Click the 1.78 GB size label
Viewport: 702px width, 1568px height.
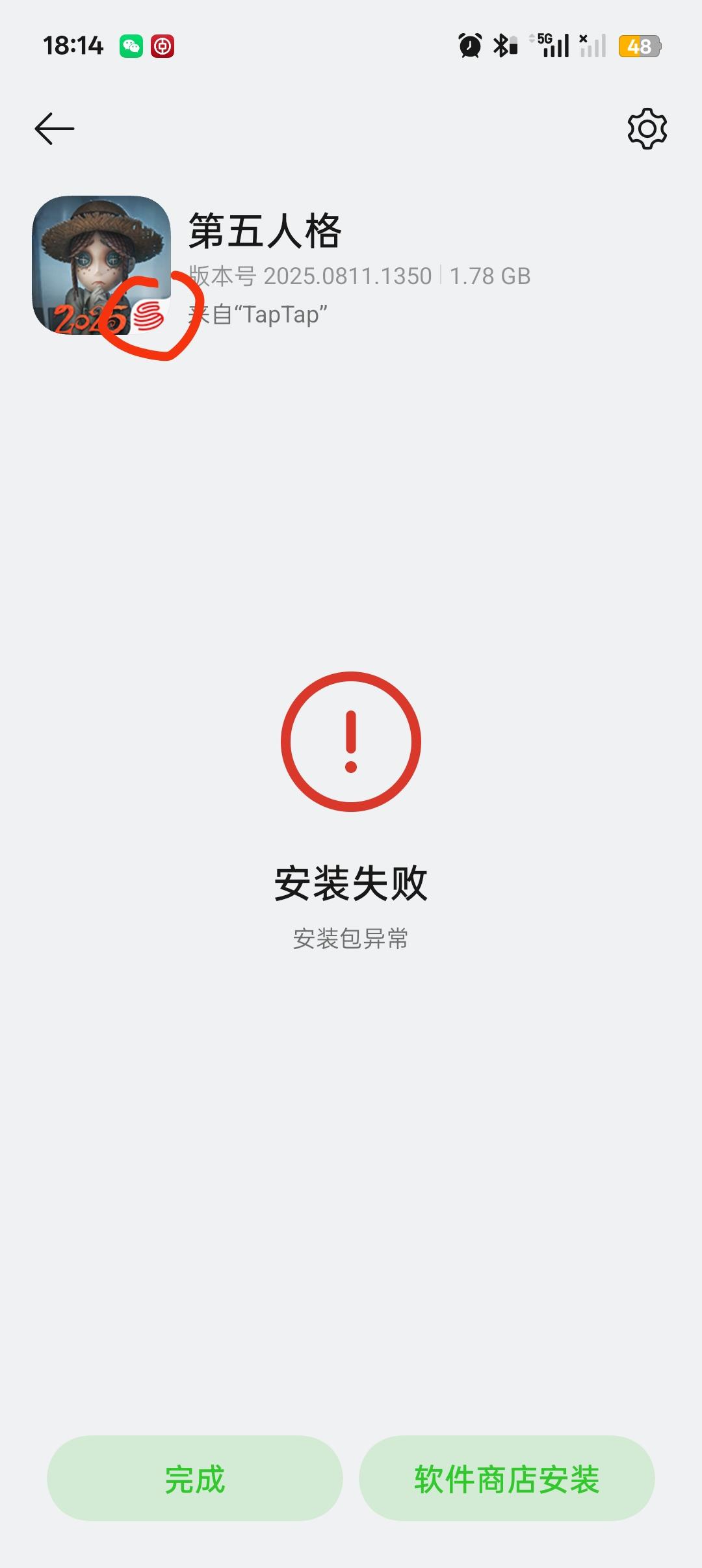coord(489,276)
